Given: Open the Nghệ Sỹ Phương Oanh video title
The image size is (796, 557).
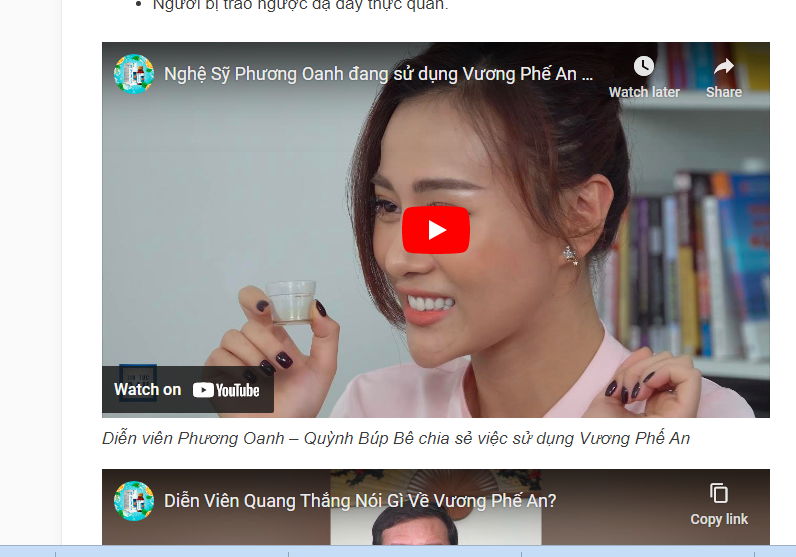Looking at the screenshot, I should [378, 74].
